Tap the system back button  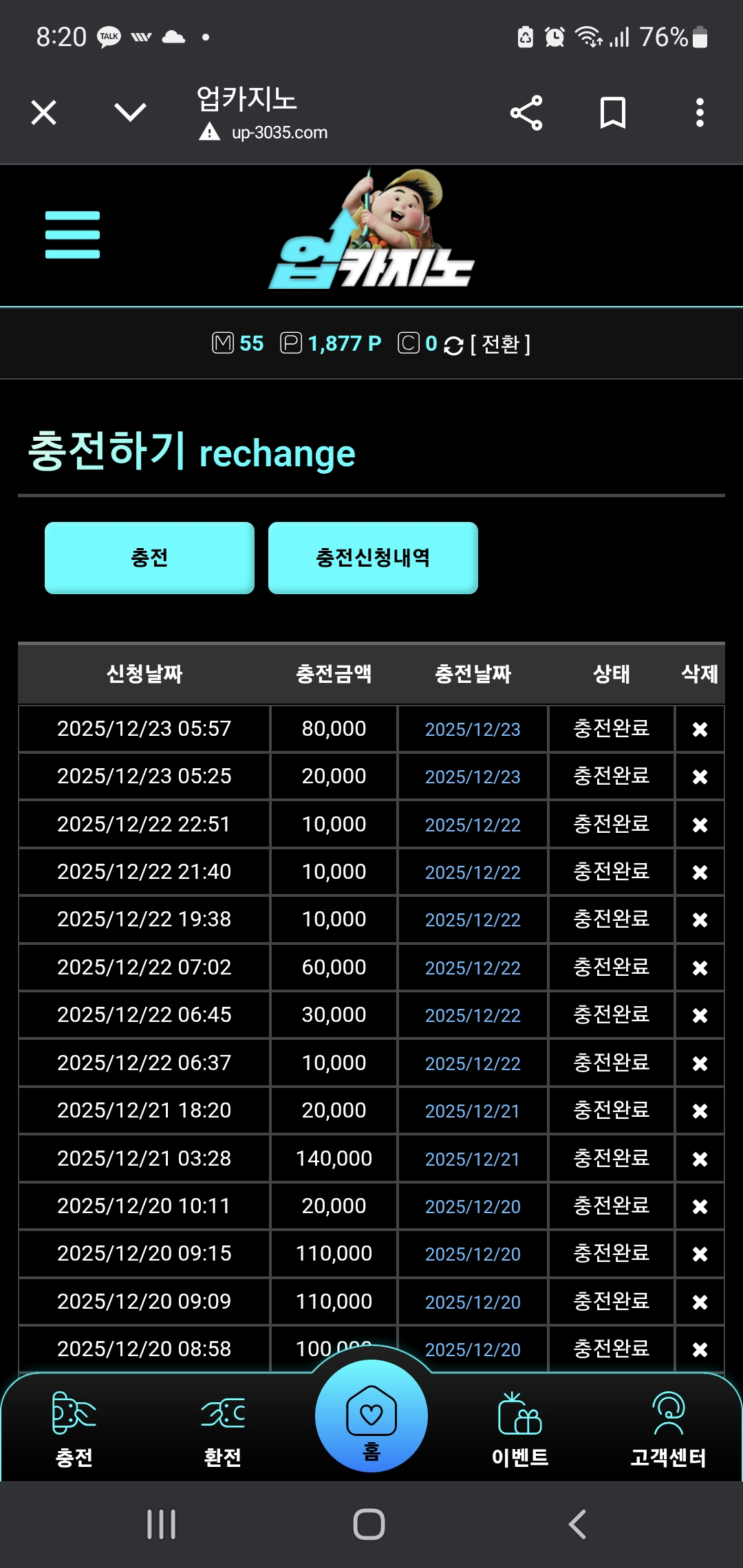[x=578, y=1525]
